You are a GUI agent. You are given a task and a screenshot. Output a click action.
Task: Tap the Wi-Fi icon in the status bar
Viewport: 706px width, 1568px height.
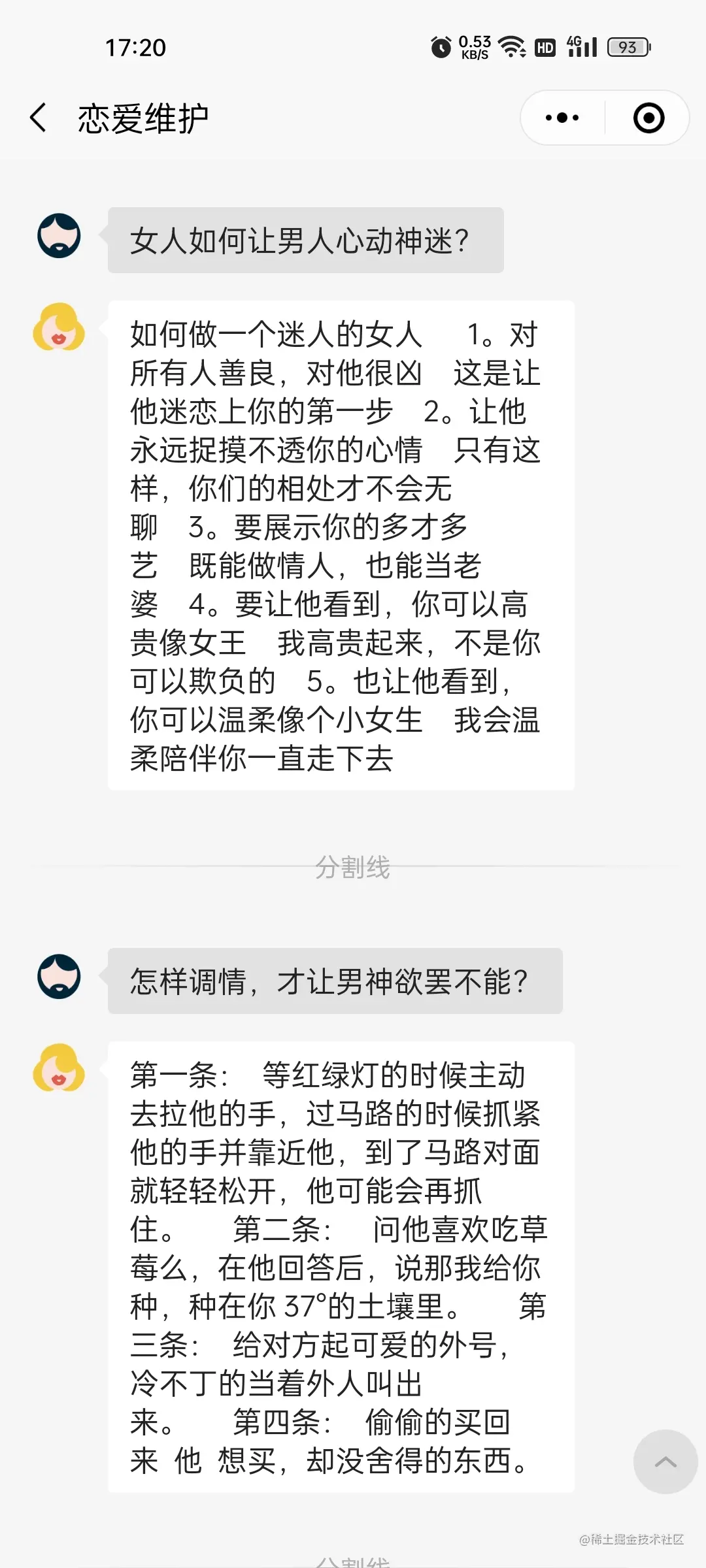pos(514,46)
